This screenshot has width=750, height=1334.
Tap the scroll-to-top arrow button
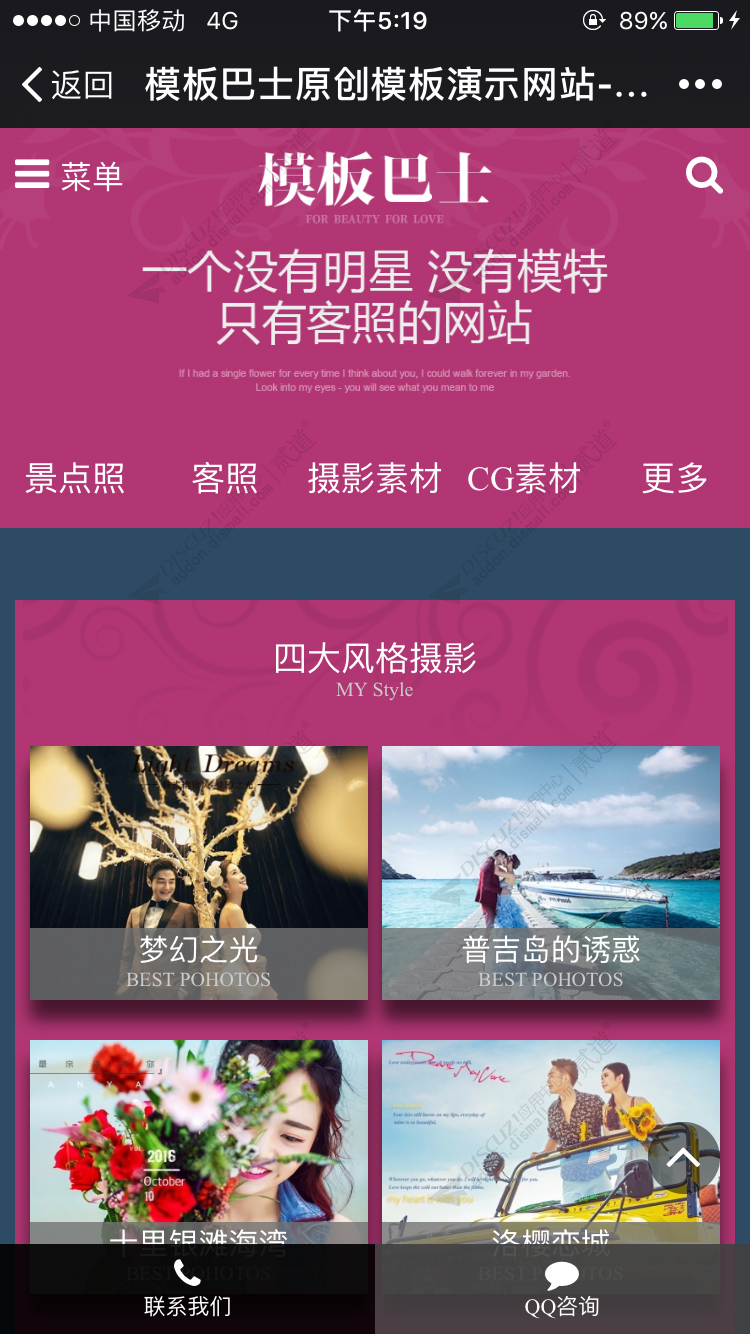tap(684, 1158)
